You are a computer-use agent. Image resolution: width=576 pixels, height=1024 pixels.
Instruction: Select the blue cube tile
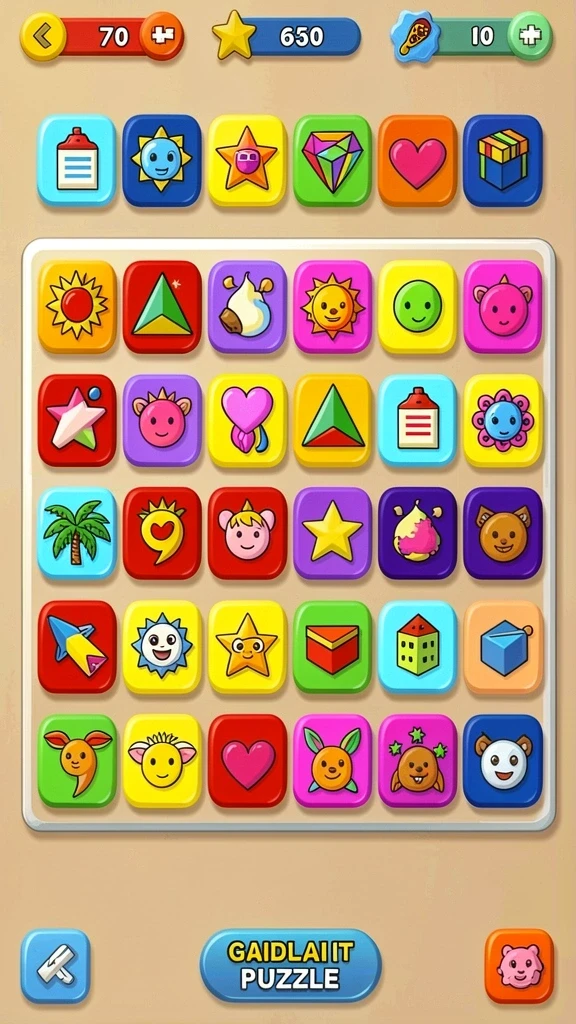(x=503, y=647)
